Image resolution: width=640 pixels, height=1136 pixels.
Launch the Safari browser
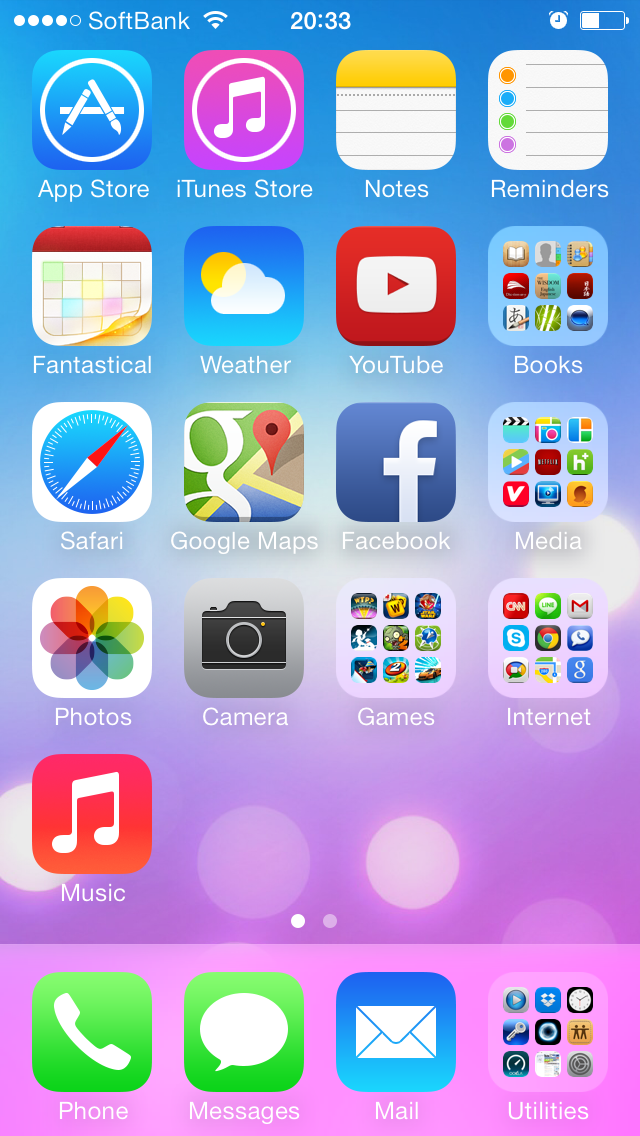pos(92,462)
